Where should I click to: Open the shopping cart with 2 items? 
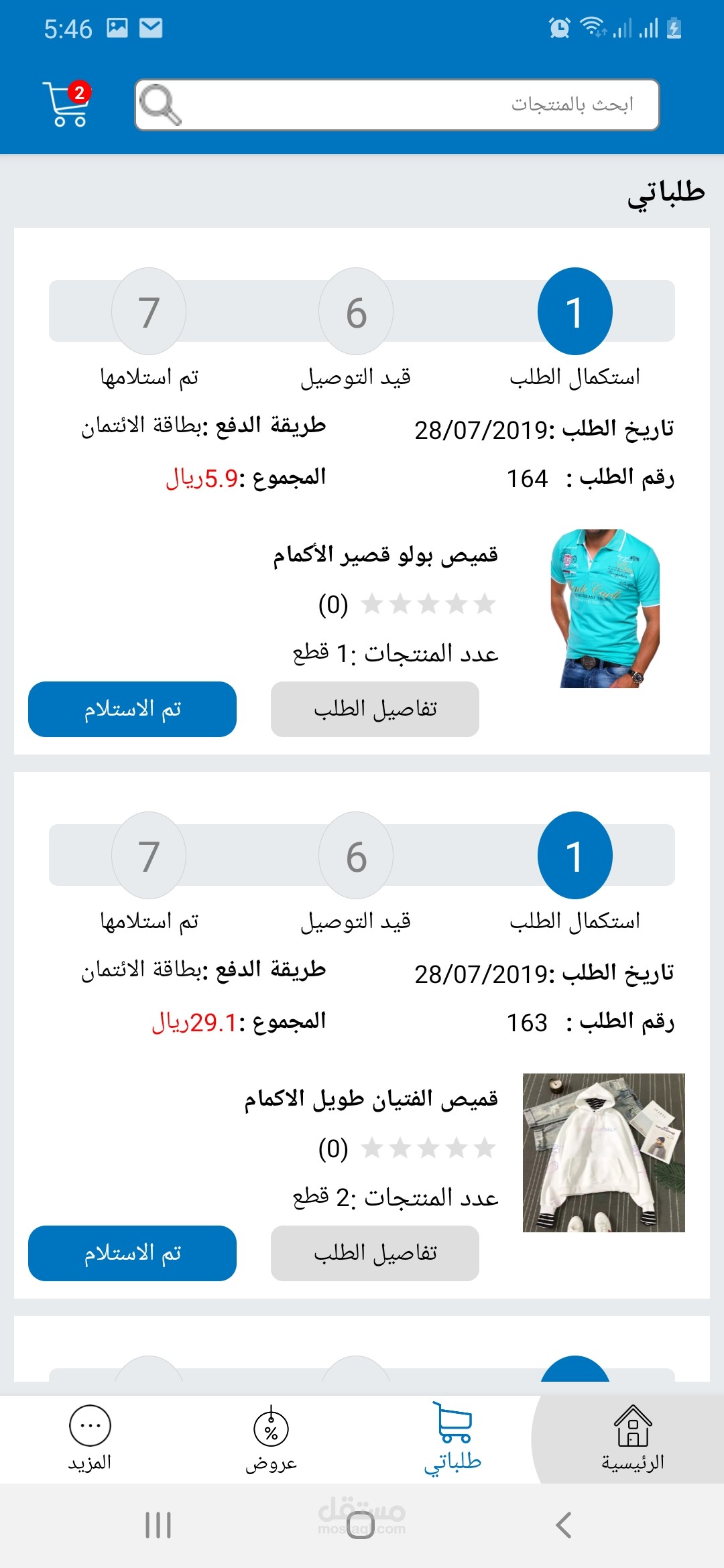[67, 104]
